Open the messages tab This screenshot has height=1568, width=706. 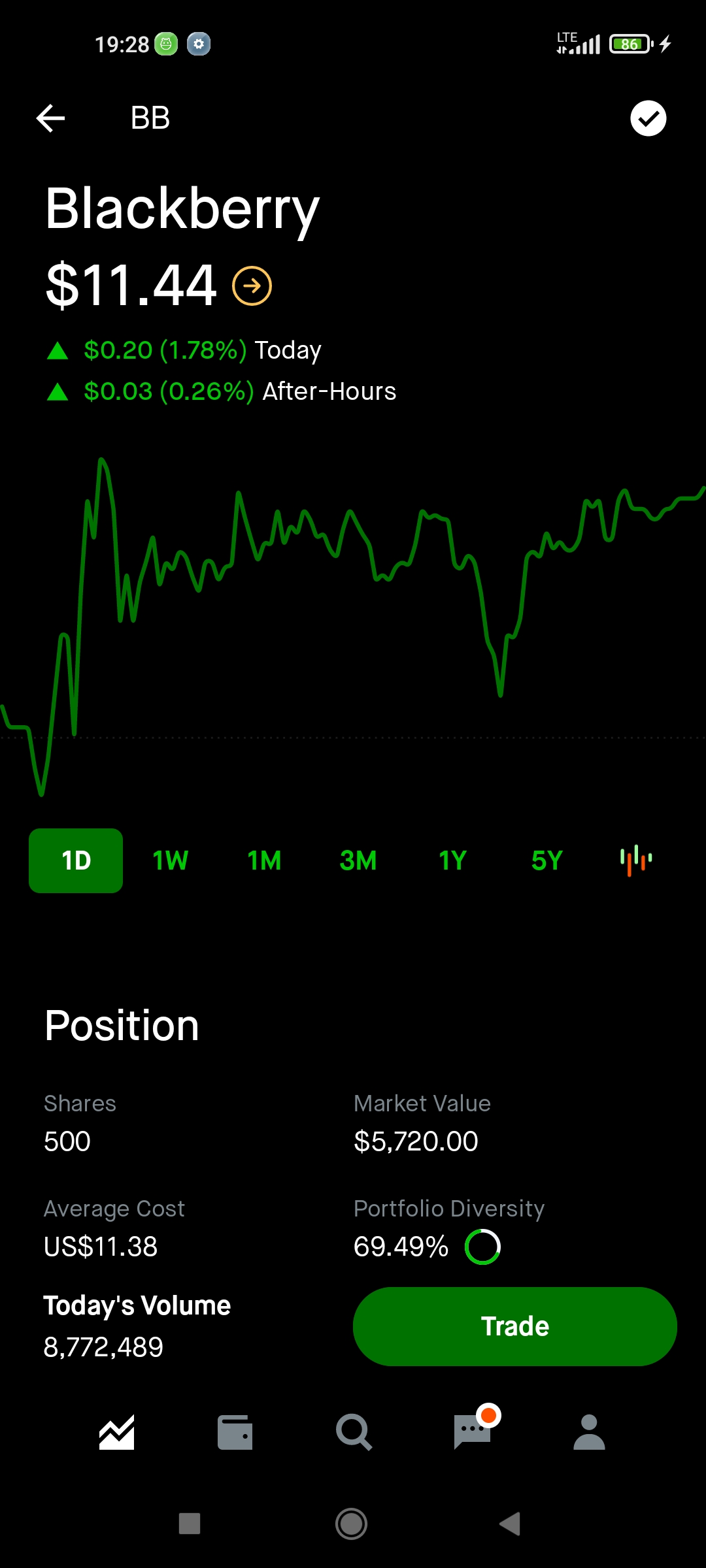(473, 1432)
